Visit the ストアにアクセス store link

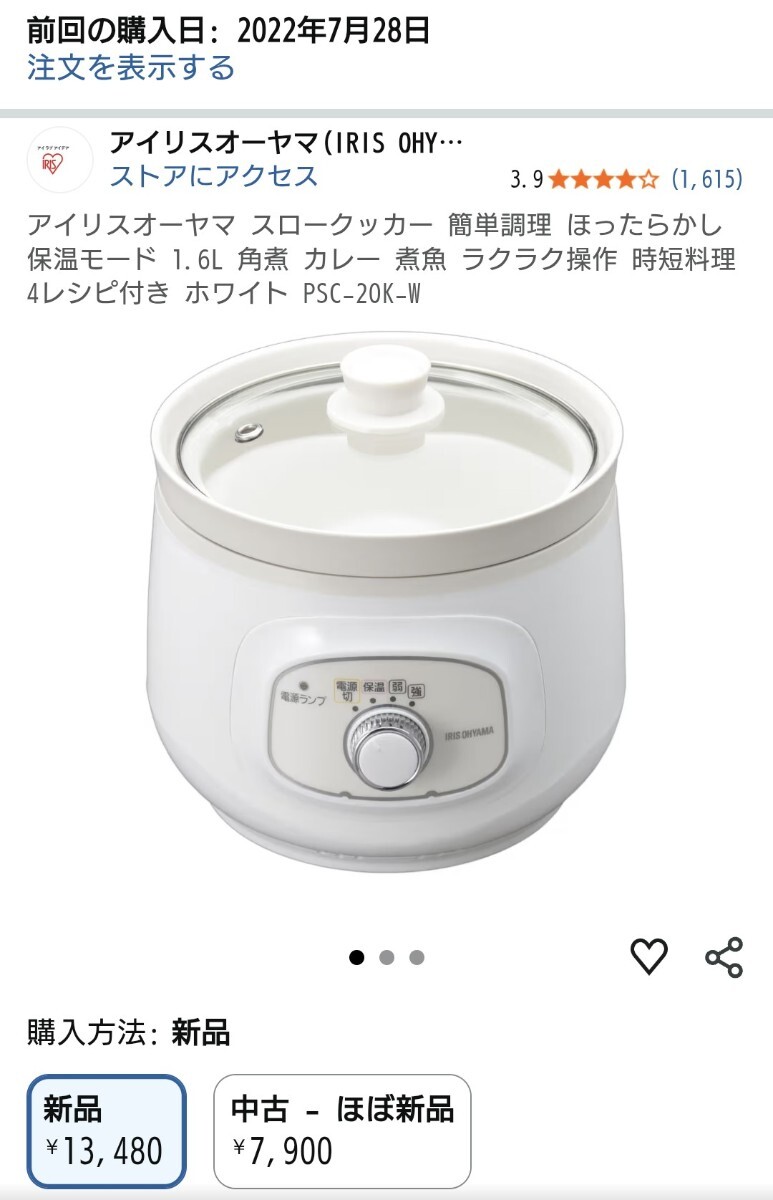tap(213, 176)
